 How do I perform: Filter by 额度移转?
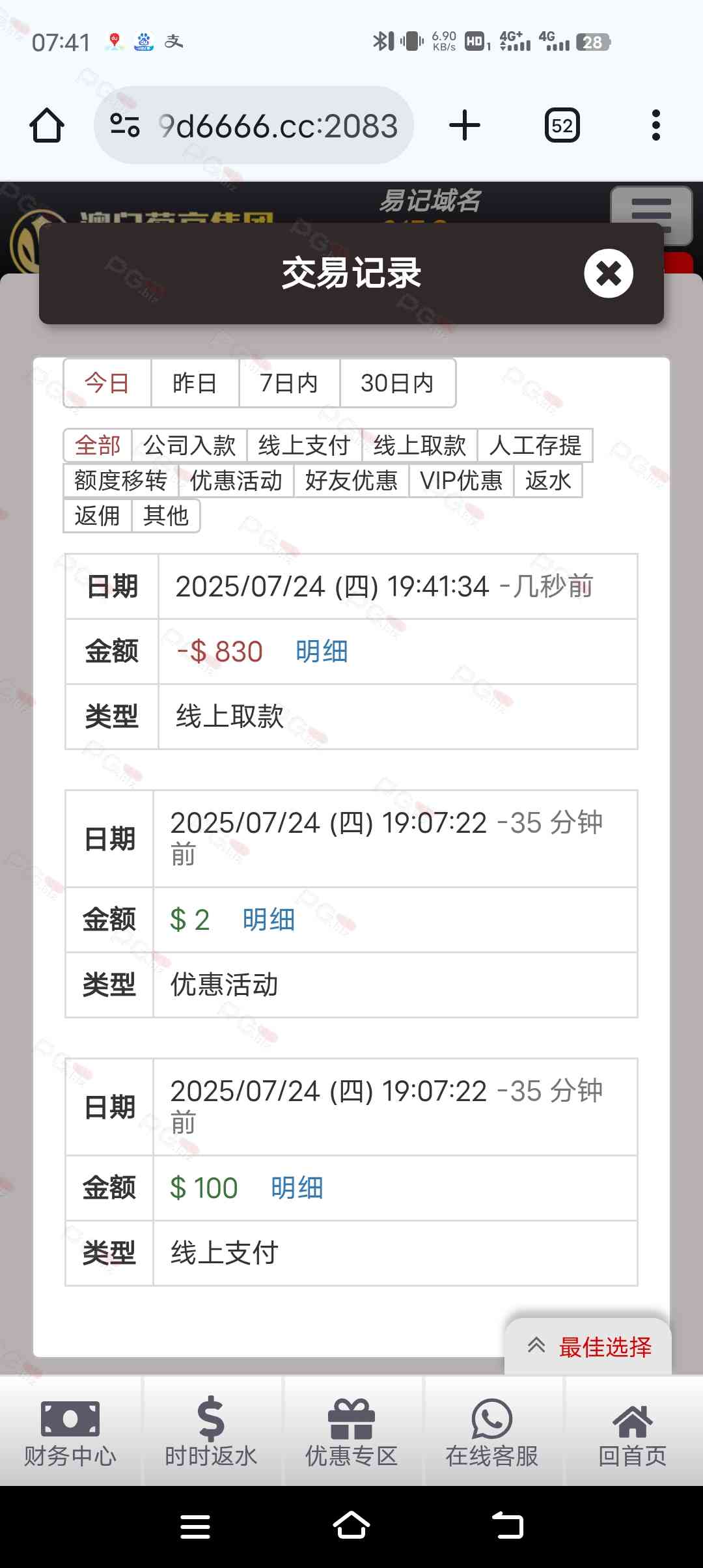(x=120, y=481)
